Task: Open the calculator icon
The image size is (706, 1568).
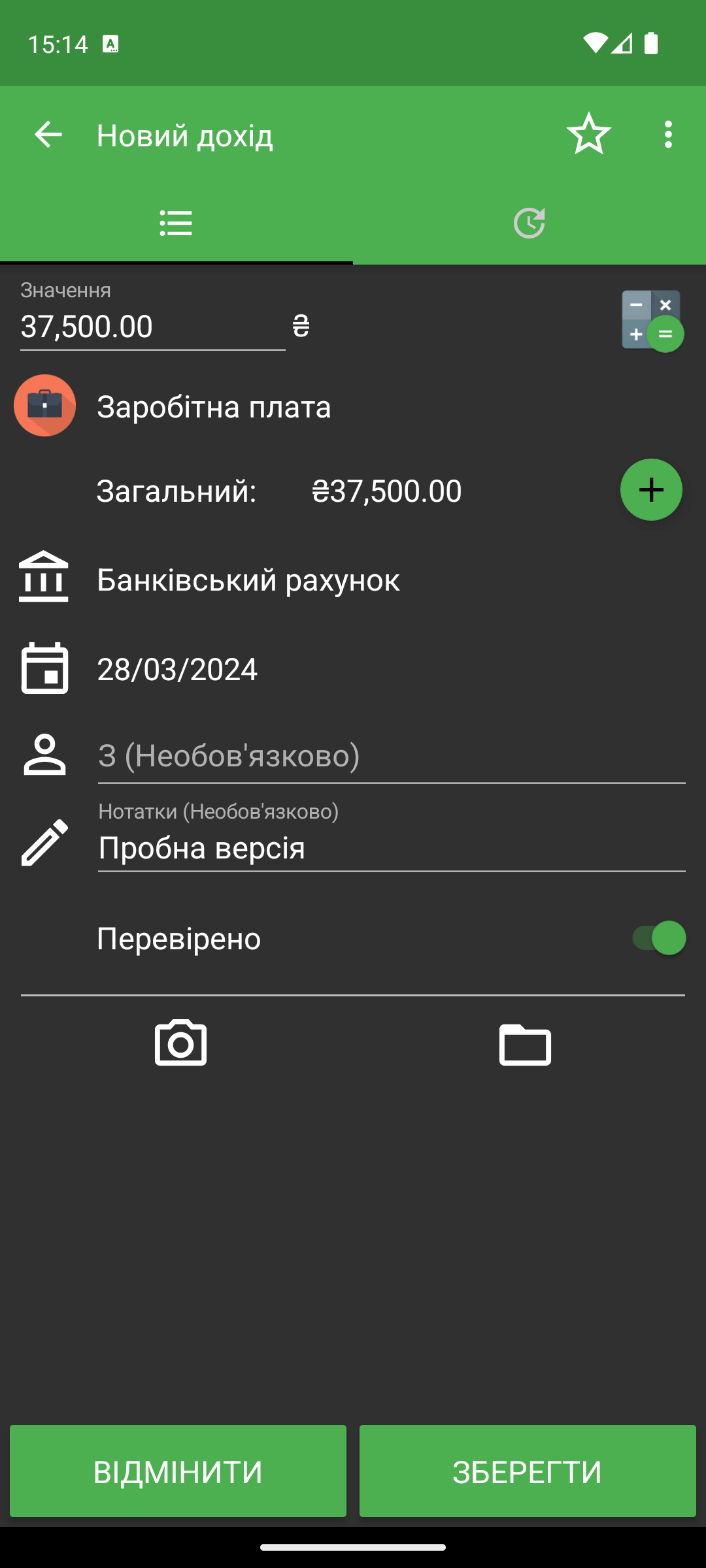Action: (x=652, y=320)
